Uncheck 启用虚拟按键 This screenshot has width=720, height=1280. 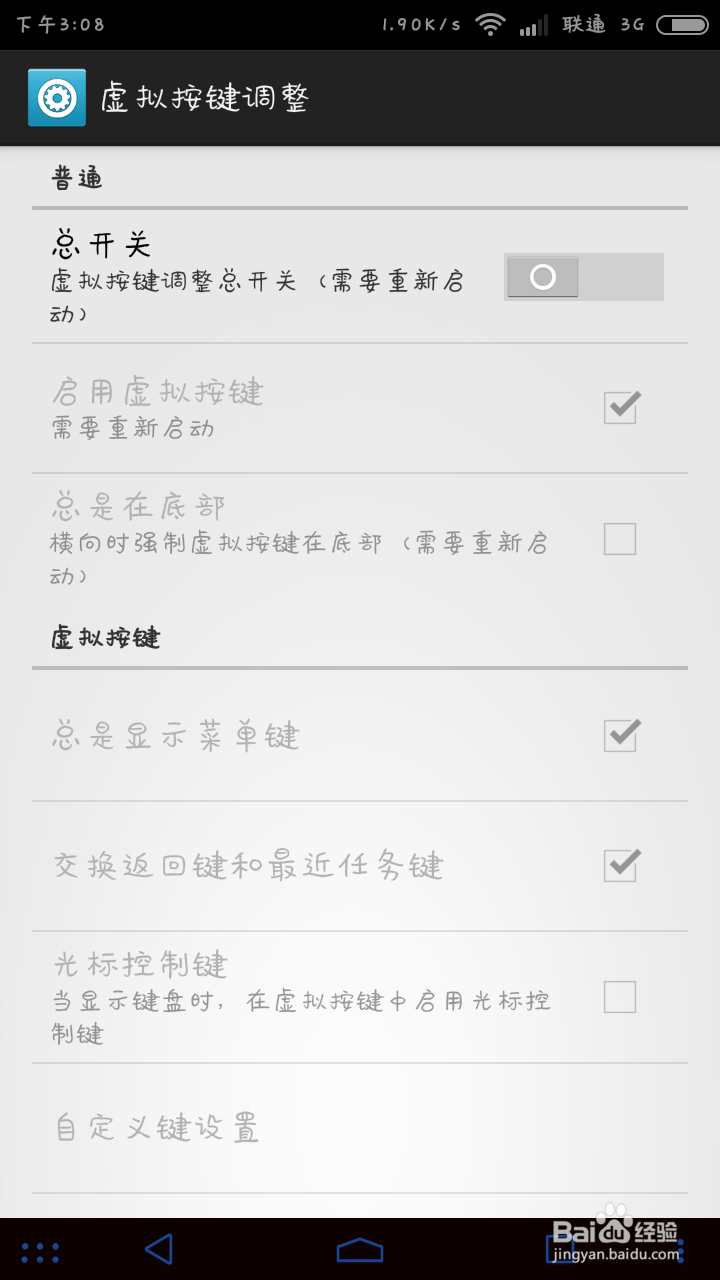click(x=619, y=407)
